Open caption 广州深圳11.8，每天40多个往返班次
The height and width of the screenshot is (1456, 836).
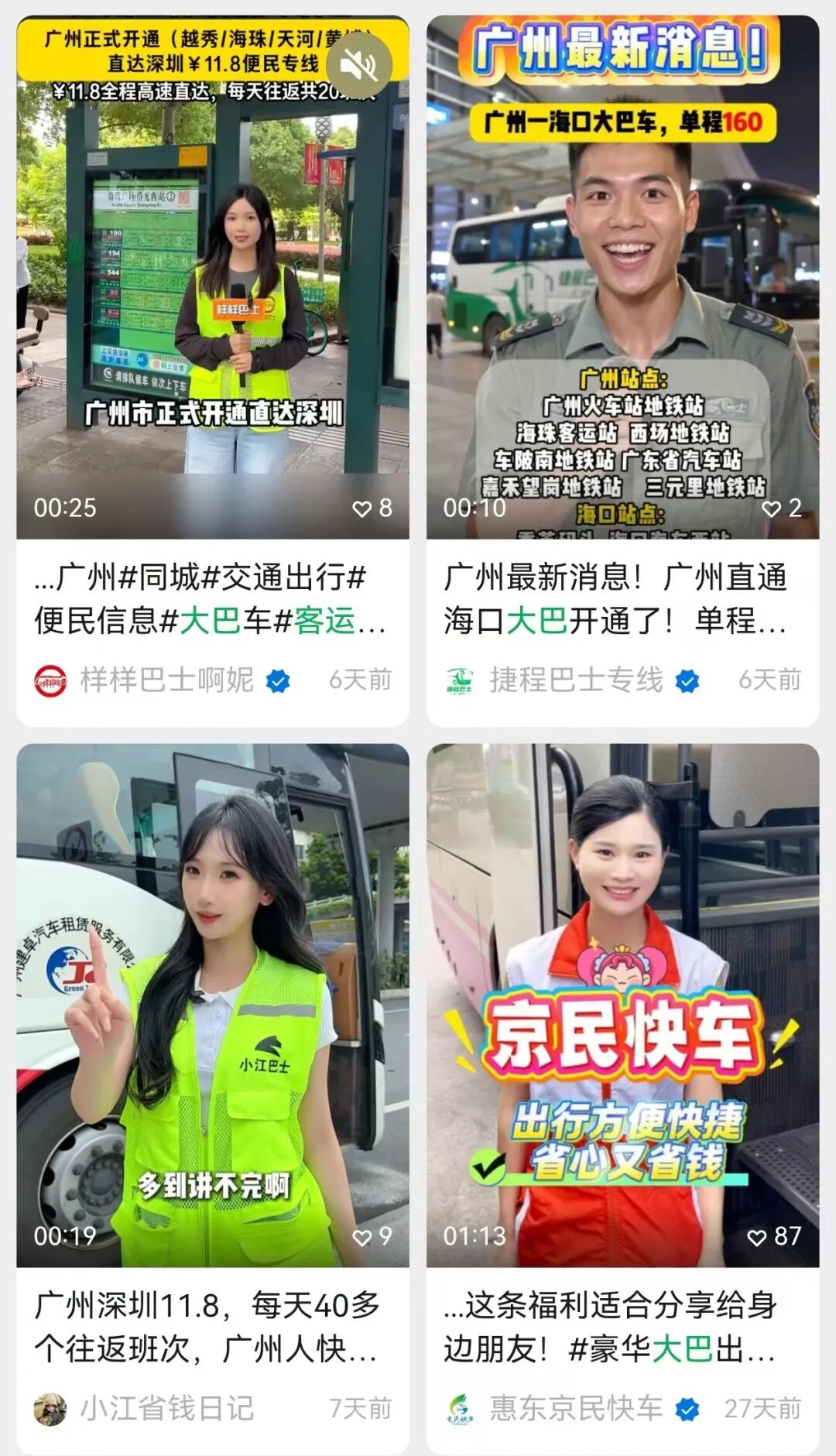pyautogui.click(x=207, y=1327)
